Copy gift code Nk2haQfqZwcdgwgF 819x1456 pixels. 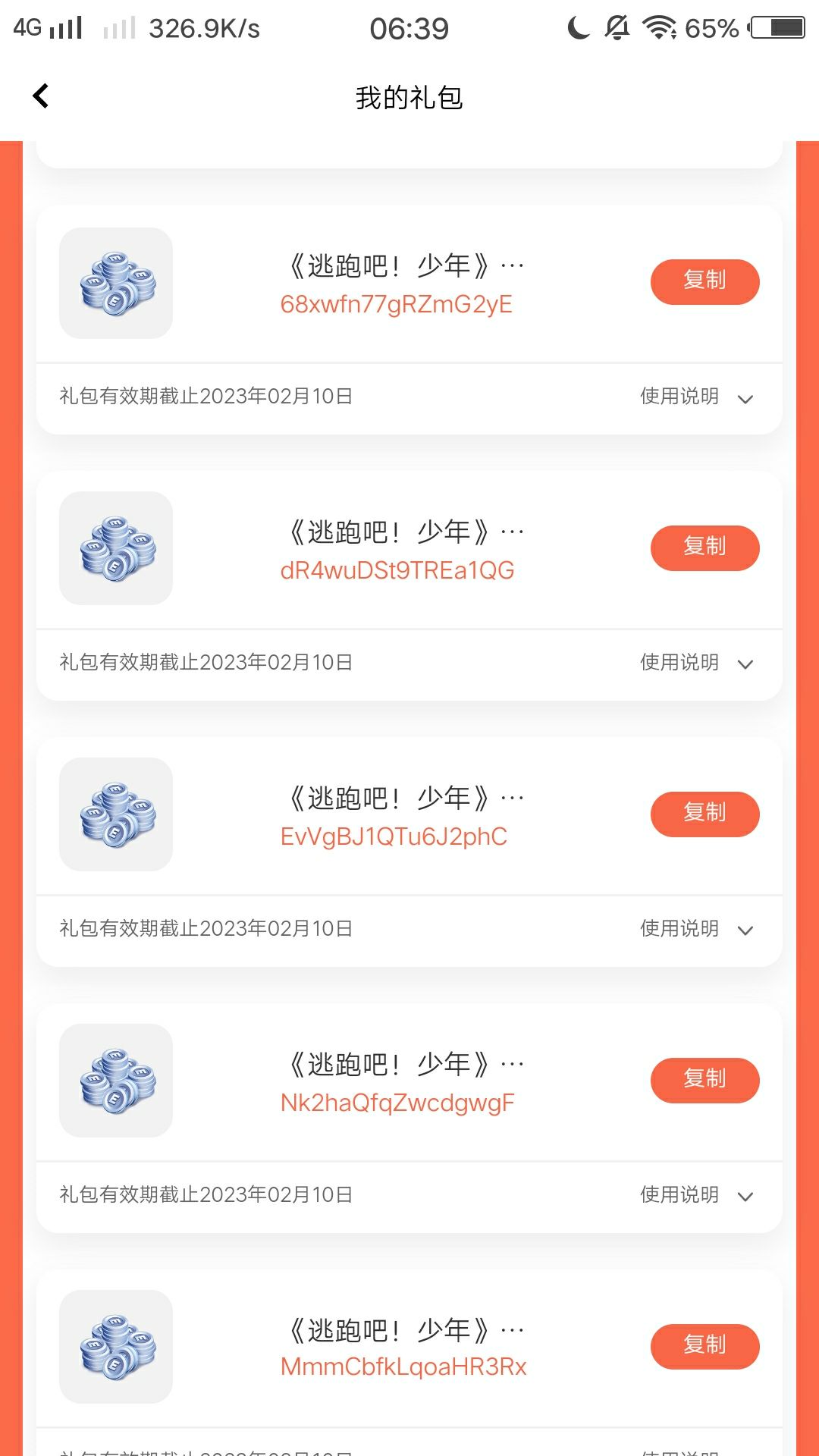pos(704,1080)
